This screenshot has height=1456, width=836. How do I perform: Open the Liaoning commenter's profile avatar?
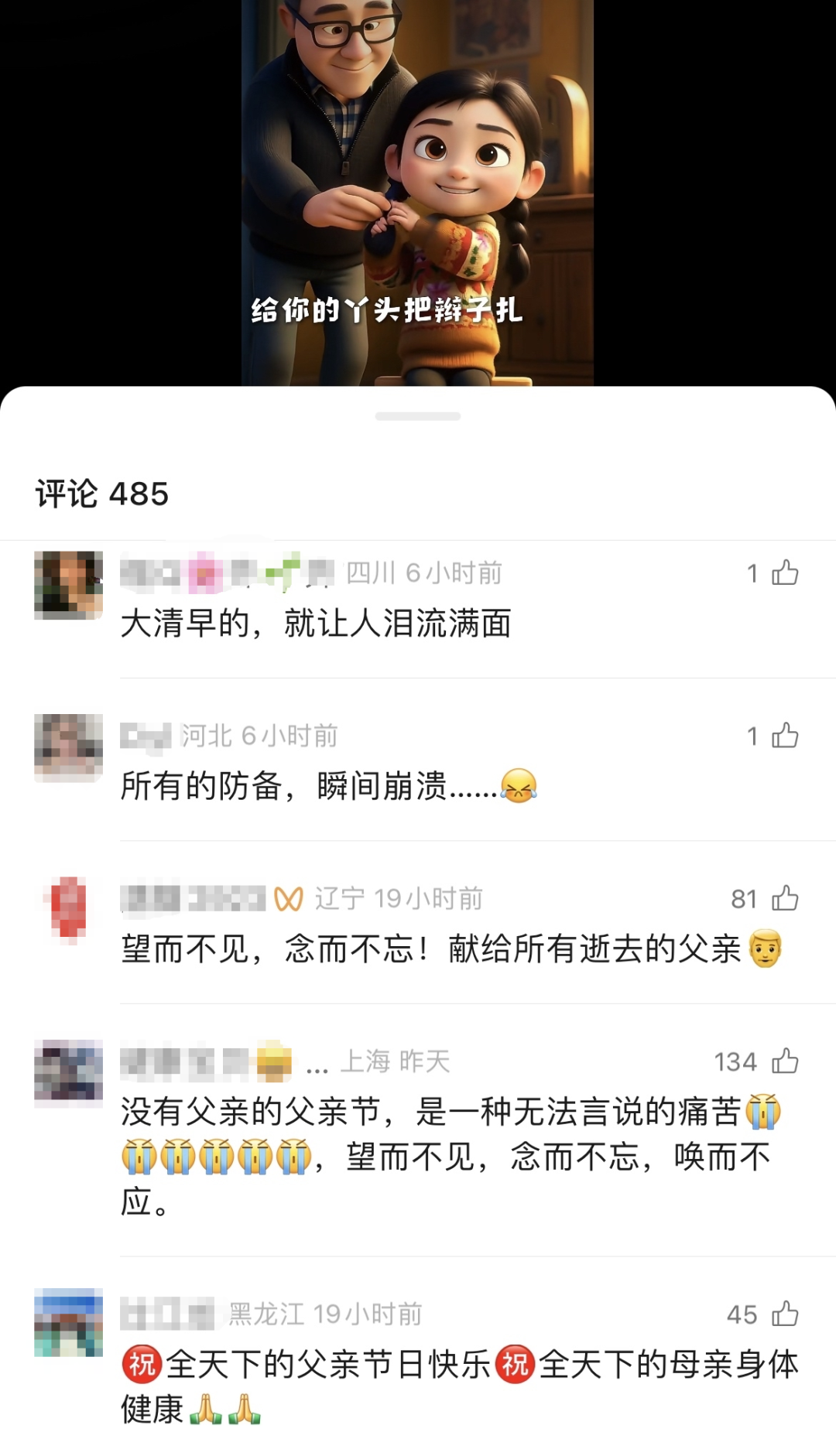pyautogui.click(x=69, y=910)
